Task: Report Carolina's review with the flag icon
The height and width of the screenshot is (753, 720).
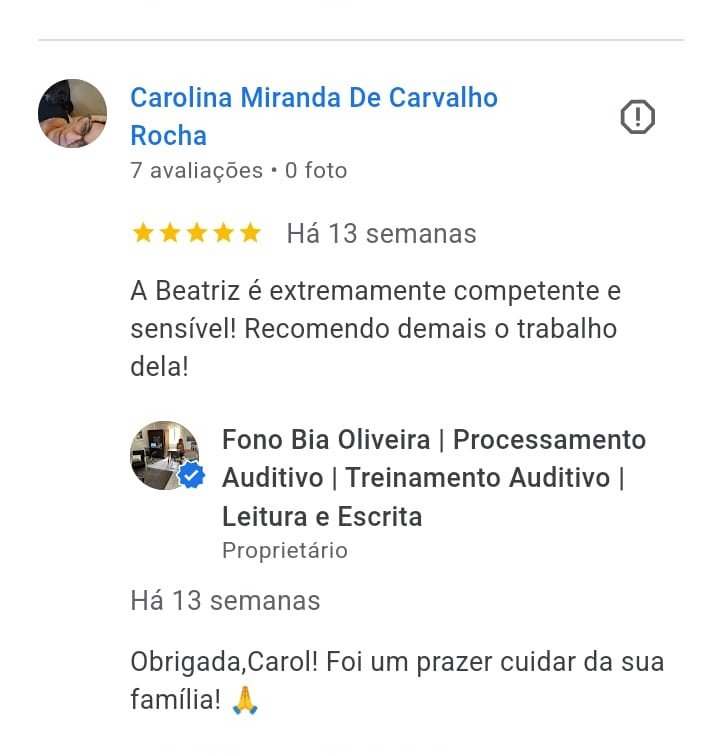Action: point(637,118)
